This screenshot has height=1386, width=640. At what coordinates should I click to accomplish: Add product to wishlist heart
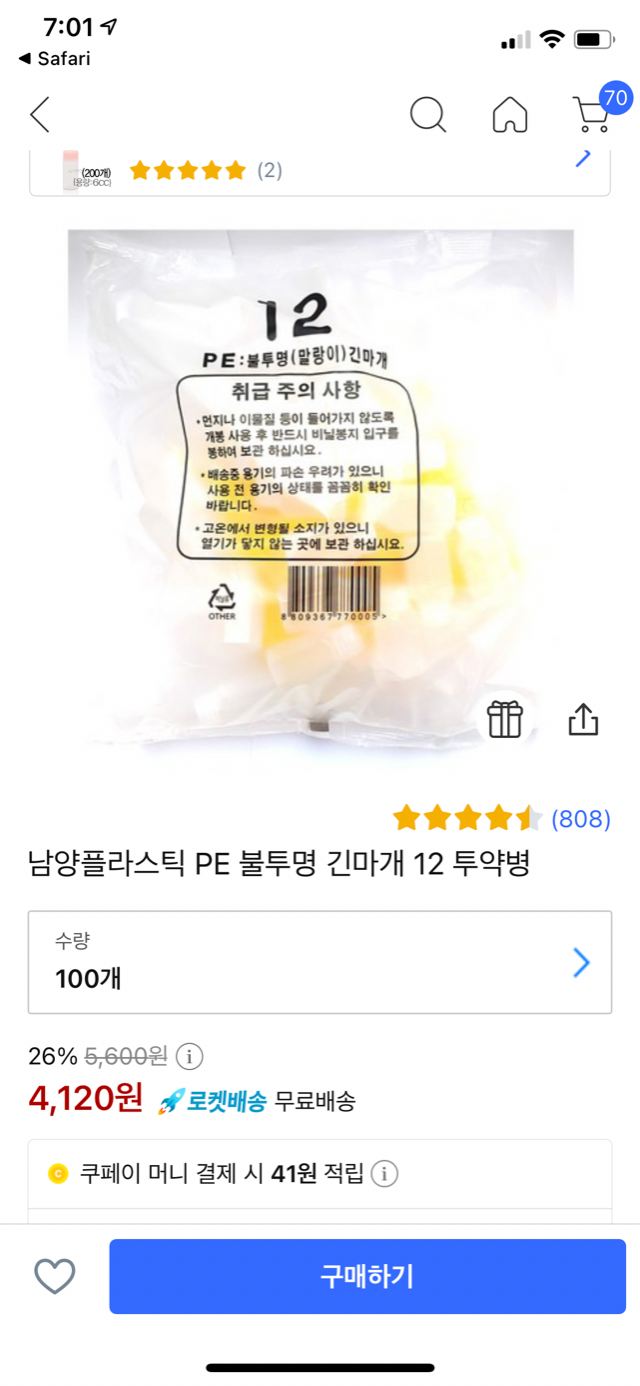pyautogui.click(x=55, y=1276)
